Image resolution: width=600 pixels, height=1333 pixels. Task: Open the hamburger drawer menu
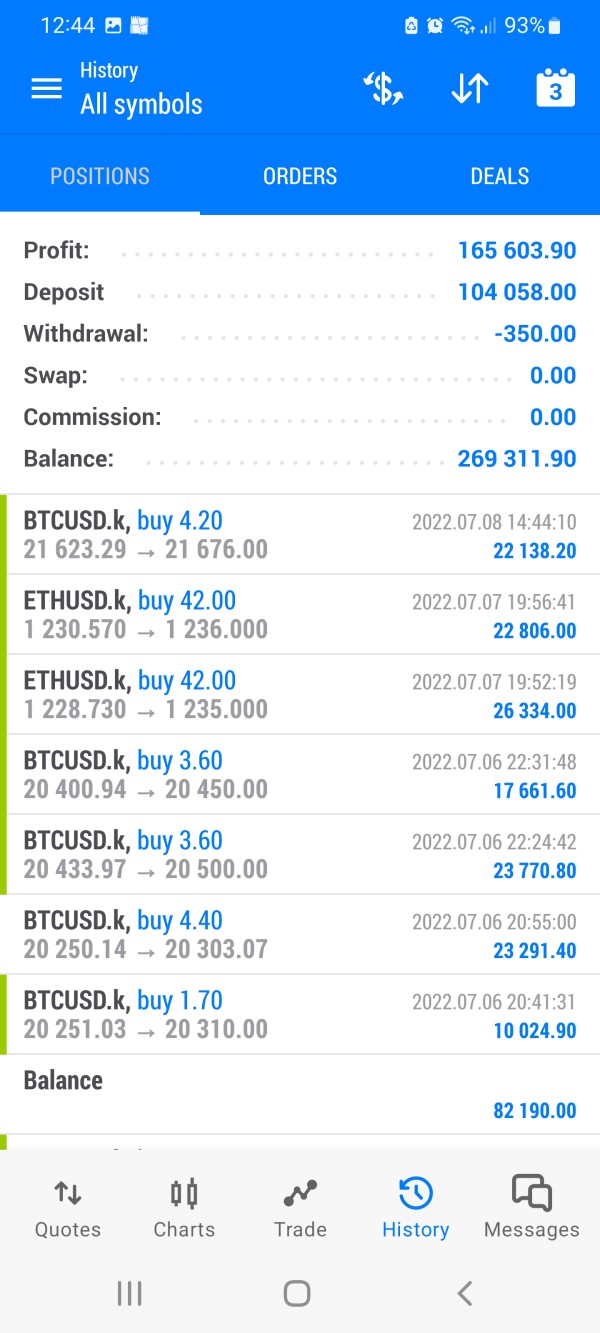coord(46,89)
